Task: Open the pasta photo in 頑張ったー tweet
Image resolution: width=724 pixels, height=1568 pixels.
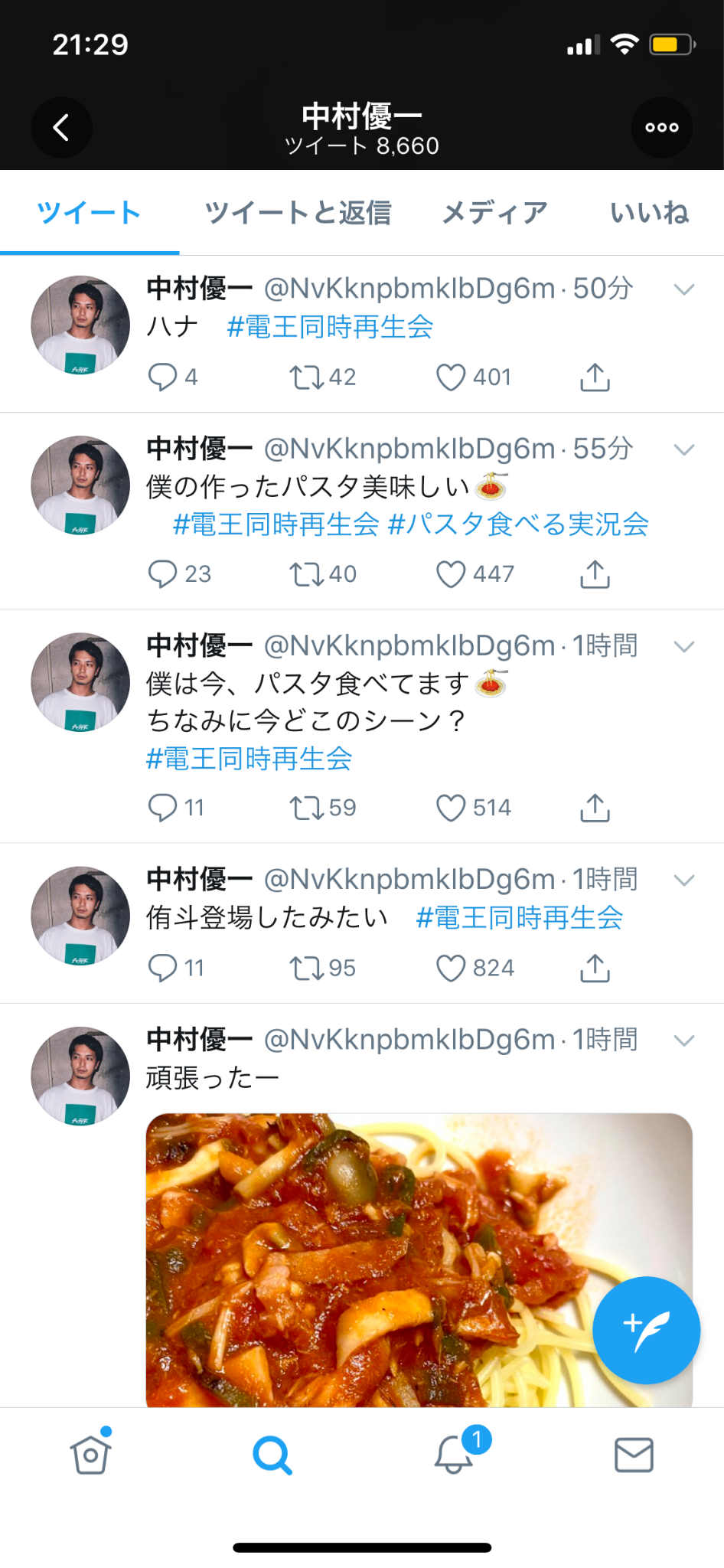Action: (367, 1256)
